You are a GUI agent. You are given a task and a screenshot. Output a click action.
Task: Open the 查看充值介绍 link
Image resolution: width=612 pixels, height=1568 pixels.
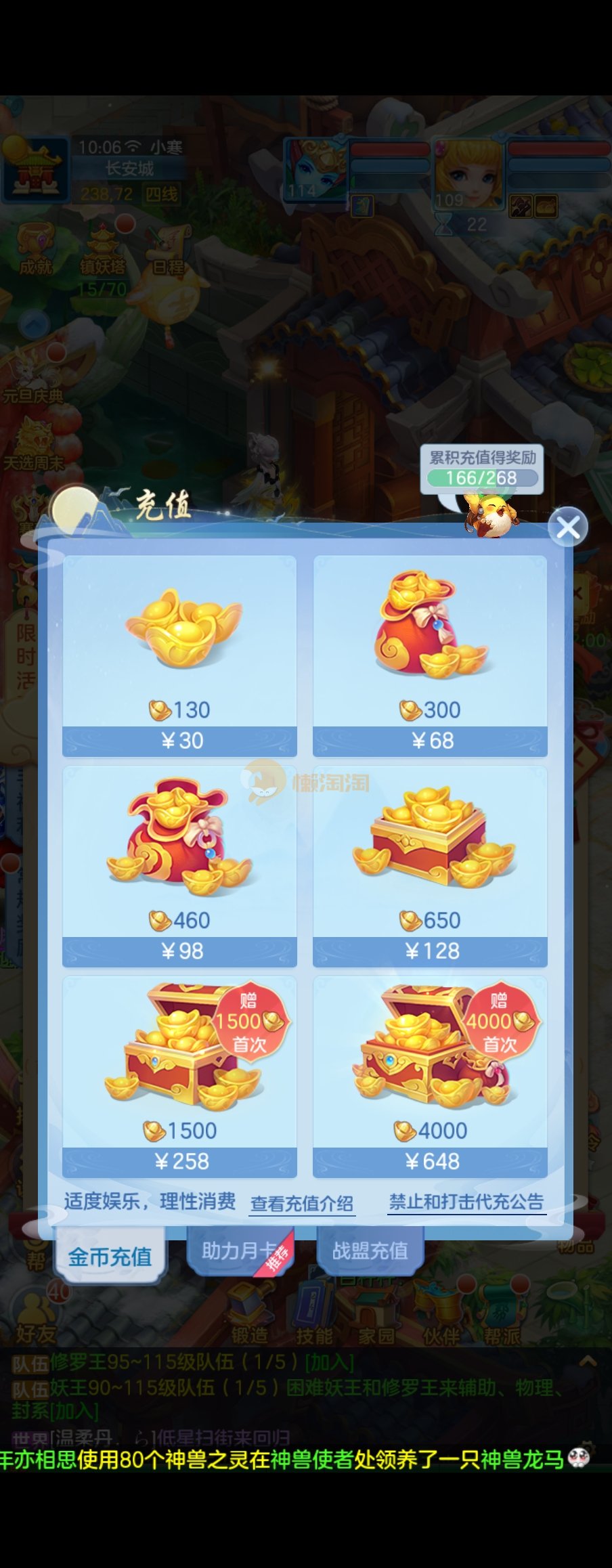(302, 1203)
